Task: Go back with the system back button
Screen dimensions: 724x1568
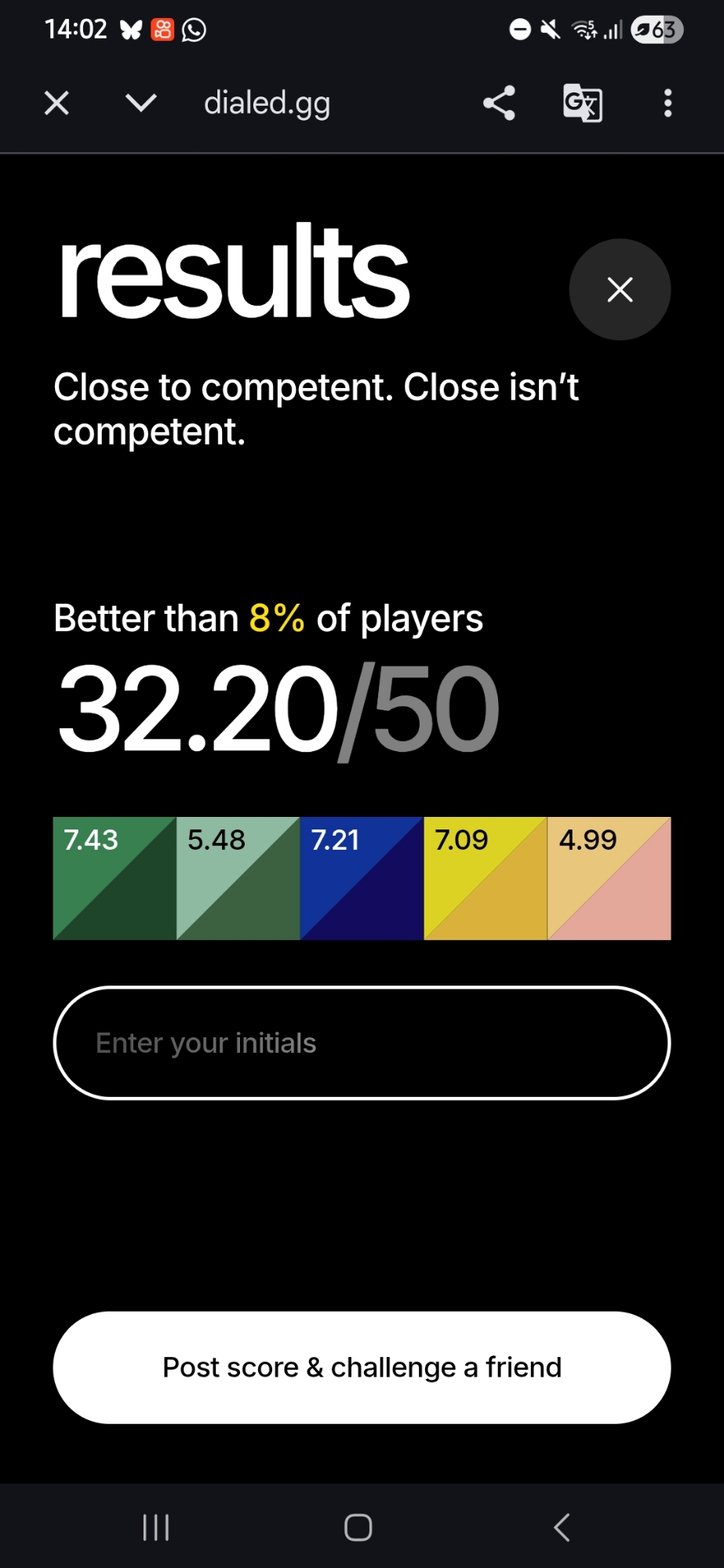Action: tap(562, 1527)
